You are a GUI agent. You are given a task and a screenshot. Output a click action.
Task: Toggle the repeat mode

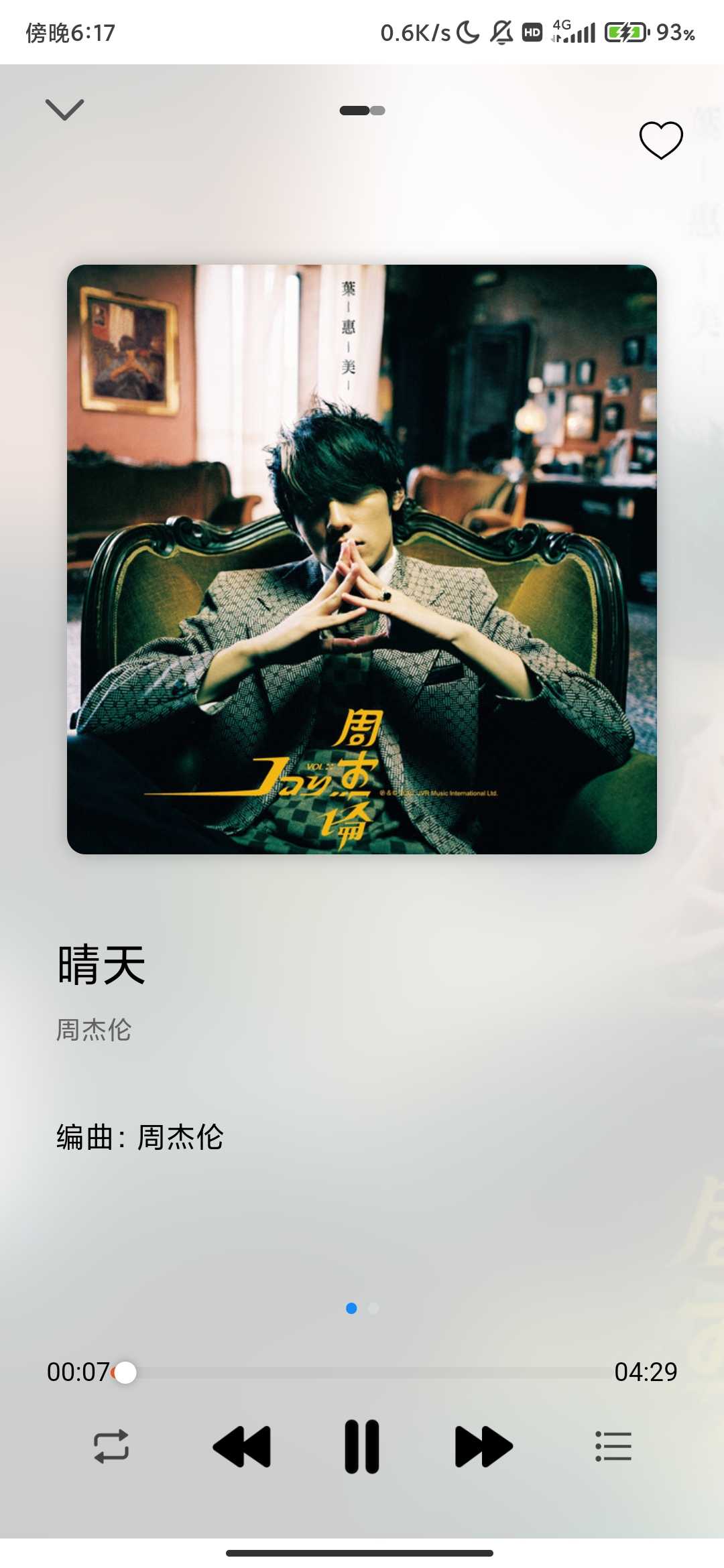coord(111,1446)
